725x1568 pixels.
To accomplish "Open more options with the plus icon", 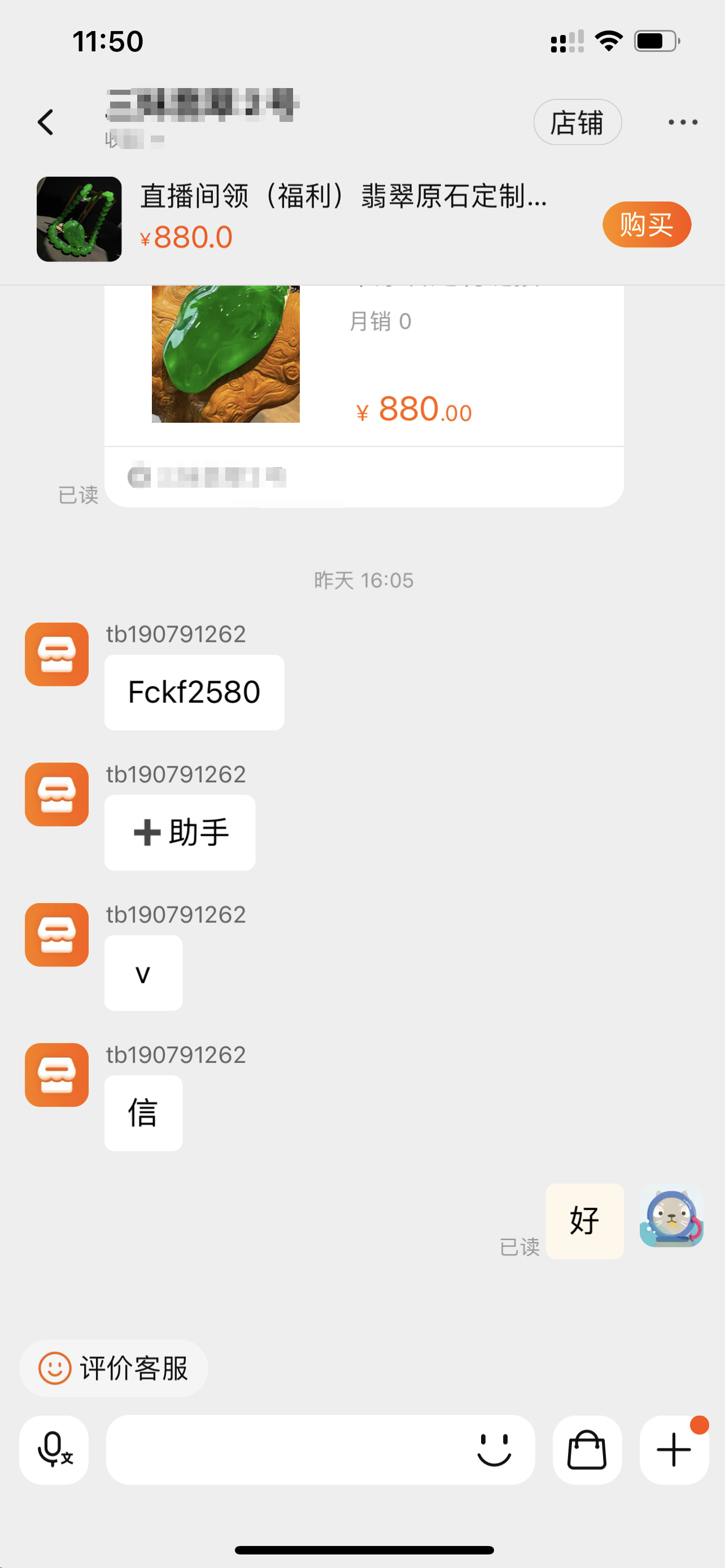I will 674,1449.
